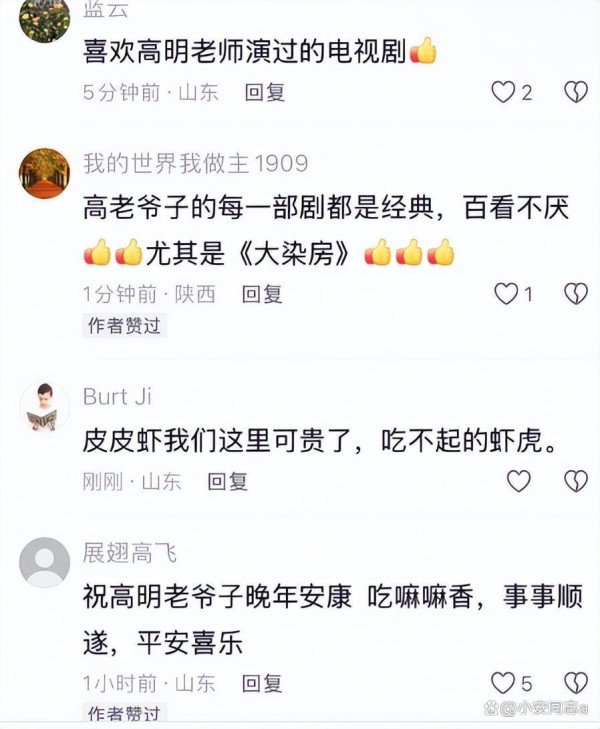Open 蓝云's profile avatar

tap(44, 18)
